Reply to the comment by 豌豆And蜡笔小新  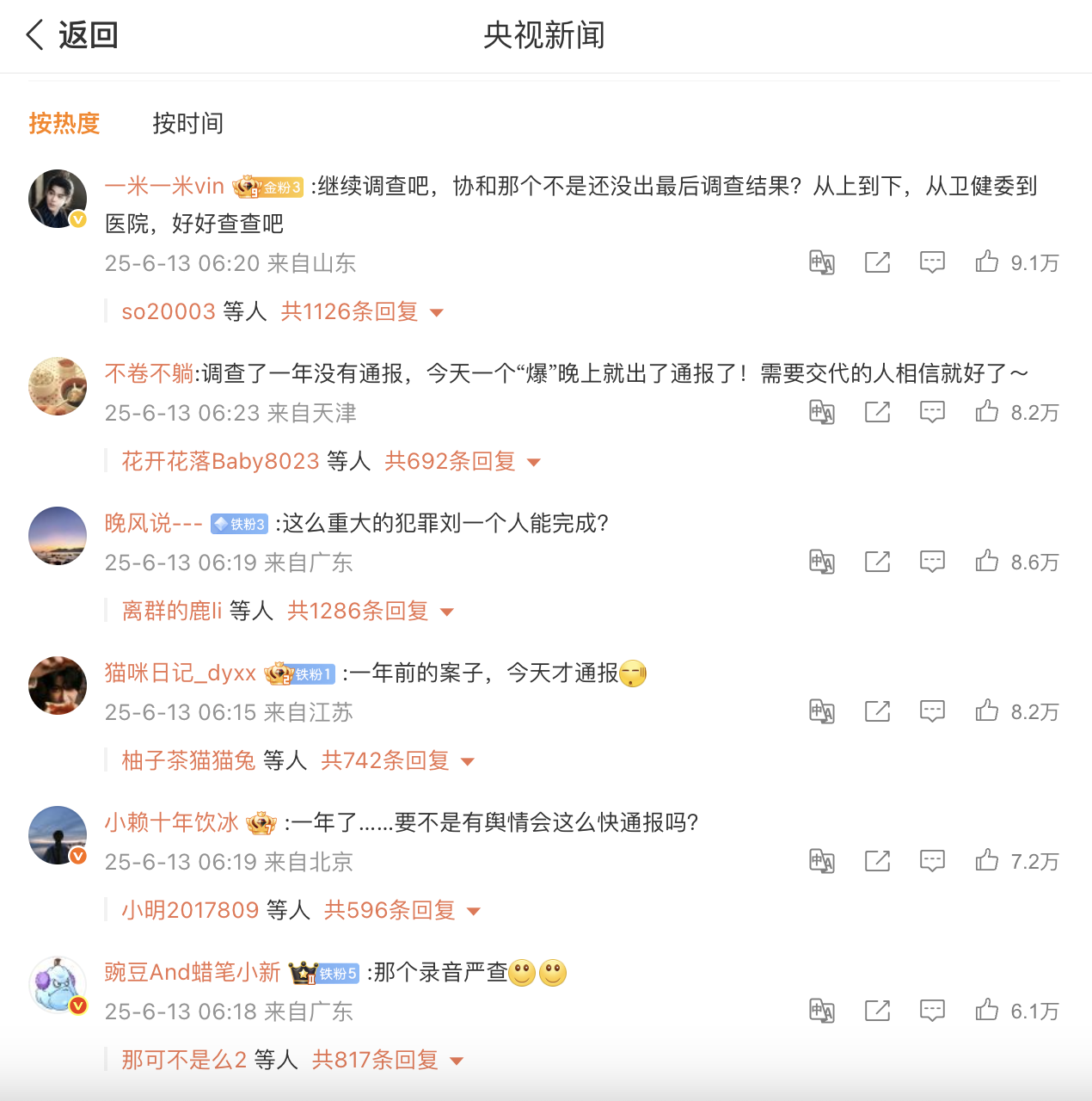[x=932, y=1011]
